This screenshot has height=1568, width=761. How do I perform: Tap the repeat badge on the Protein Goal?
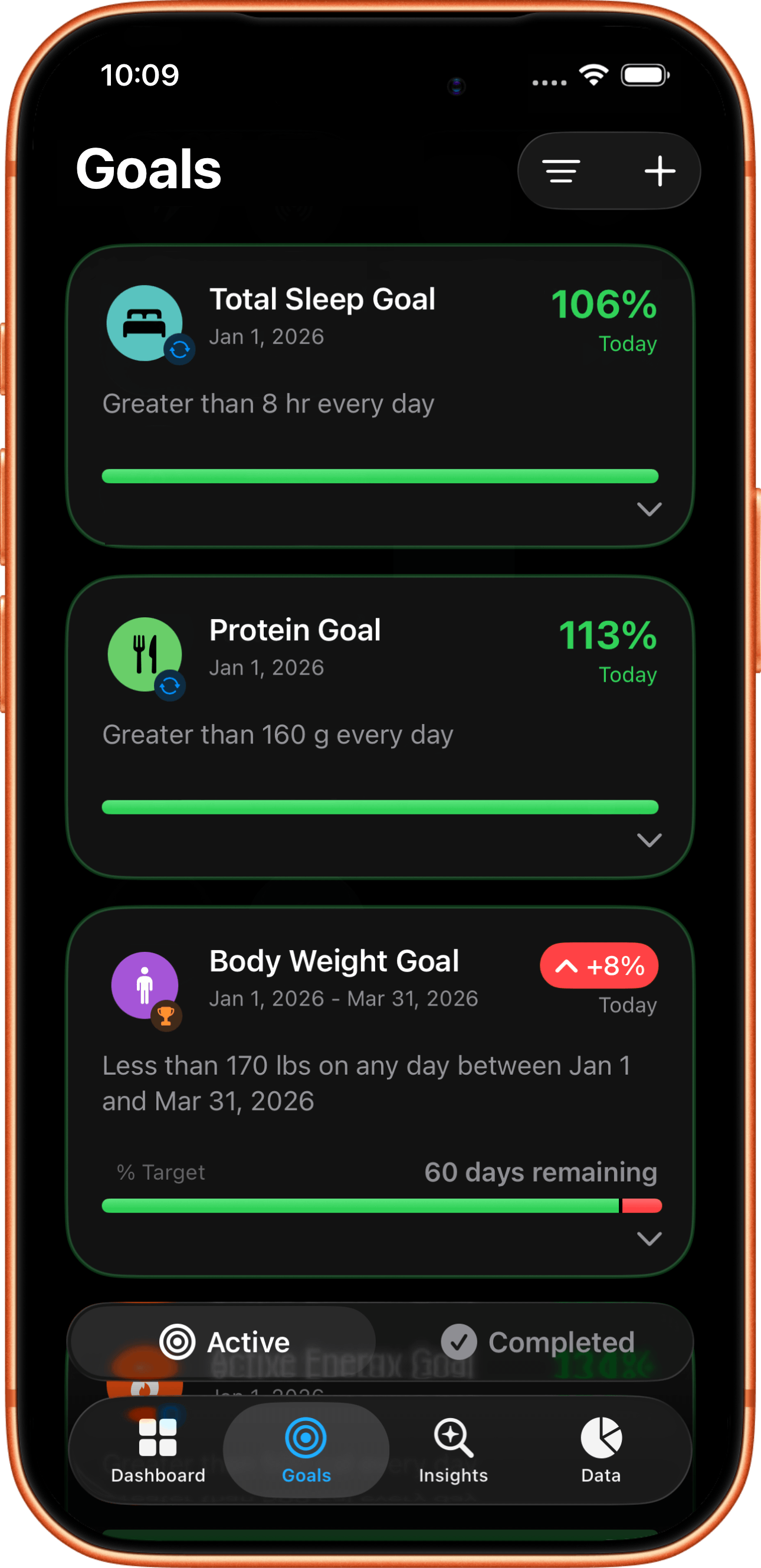(x=171, y=684)
